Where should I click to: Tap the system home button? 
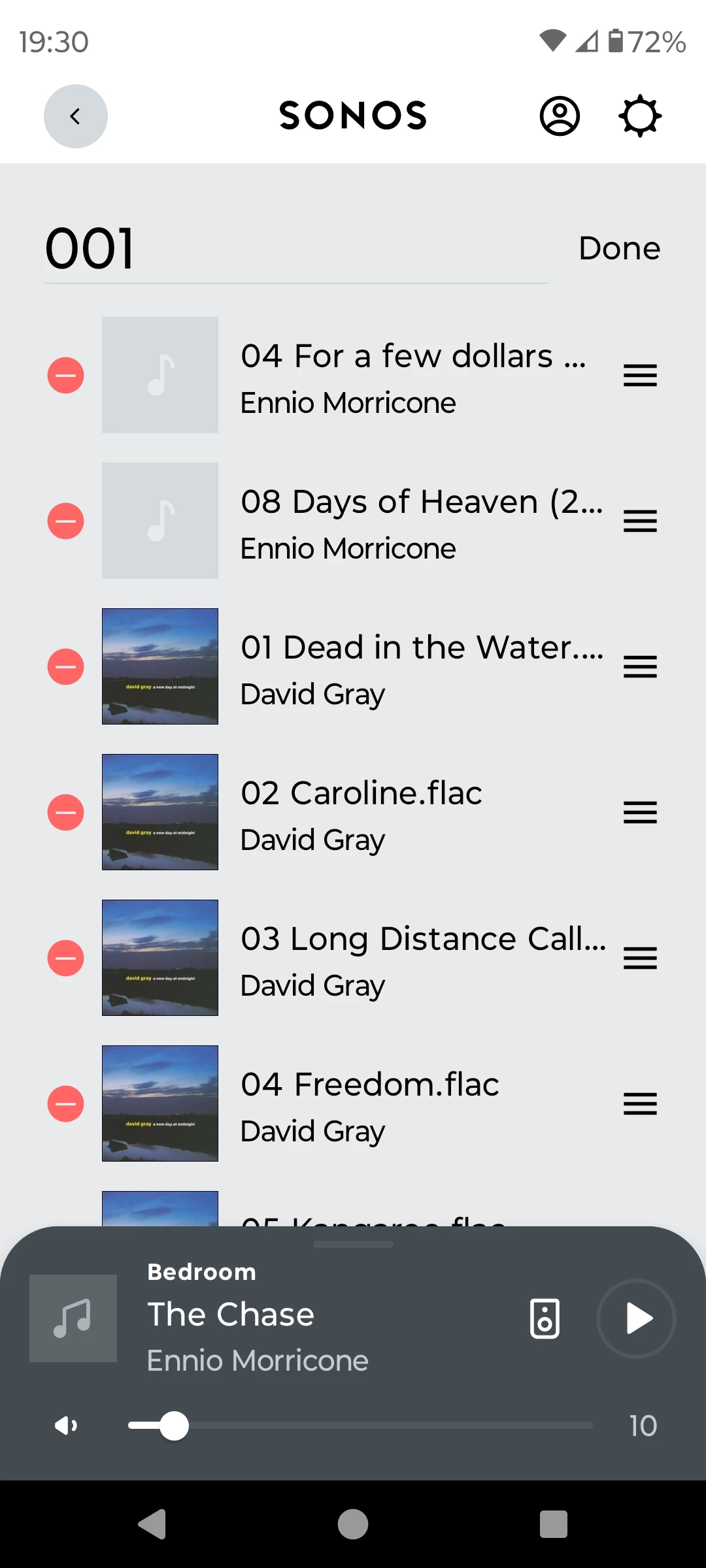[353, 1524]
